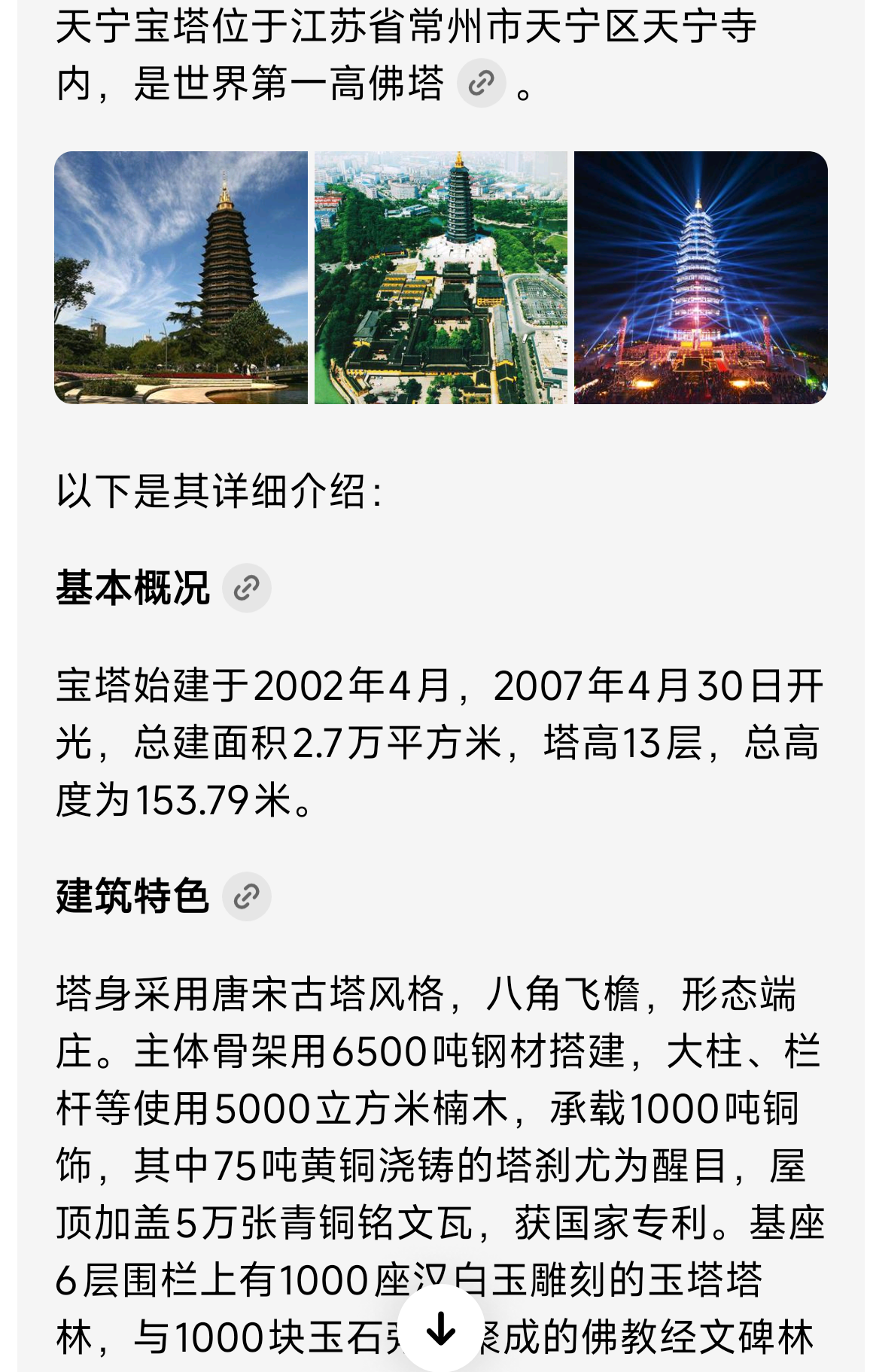Open the source link after 世界第一高佛塔
Image resolution: width=870 pixels, height=1372 pixels.
pos(481,83)
